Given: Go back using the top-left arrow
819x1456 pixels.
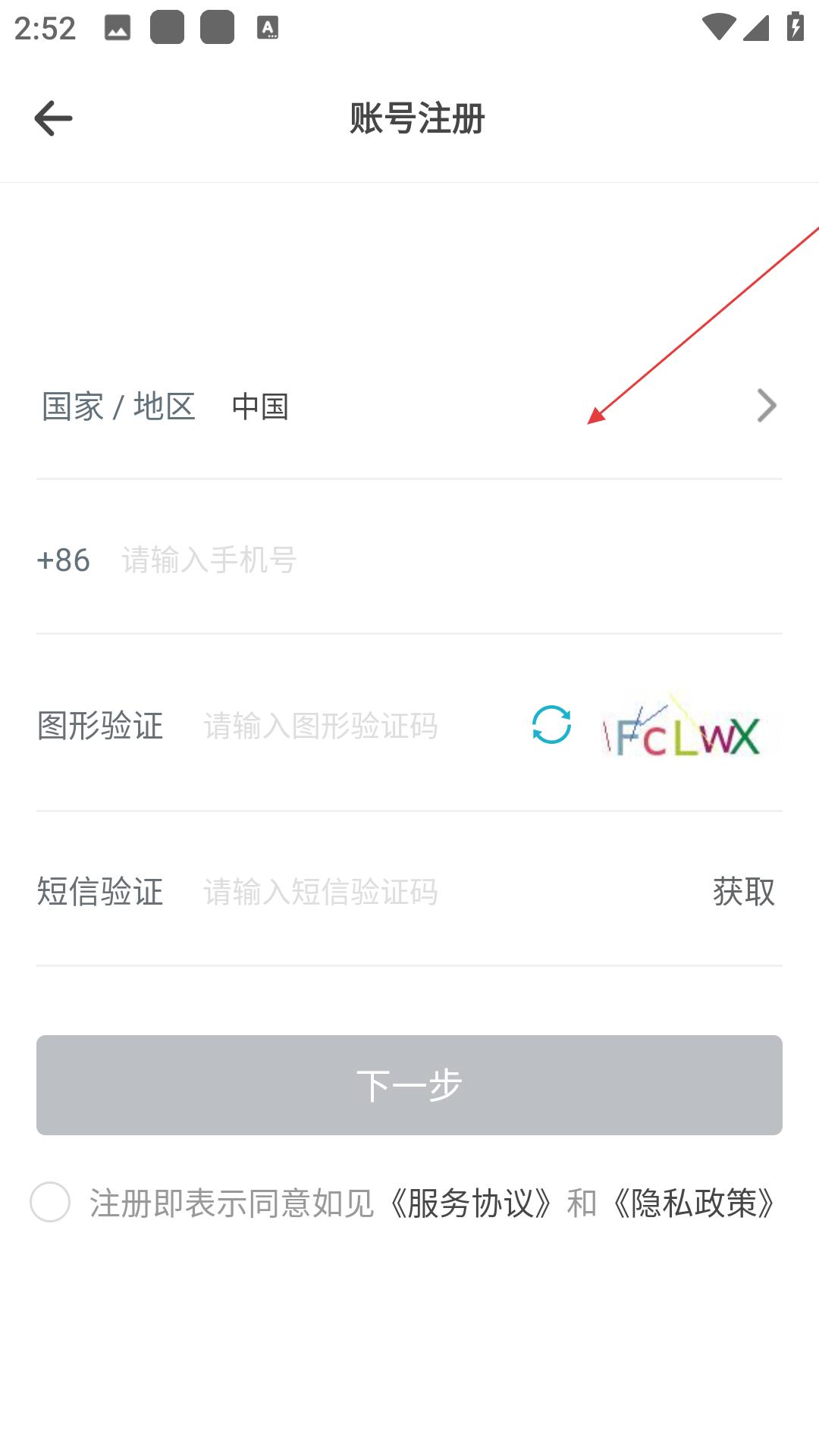Looking at the screenshot, I should [53, 118].
